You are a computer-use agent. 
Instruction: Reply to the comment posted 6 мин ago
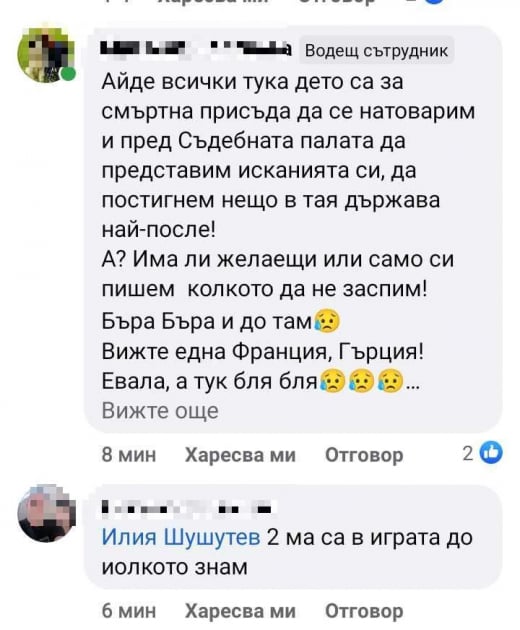click(364, 611)
